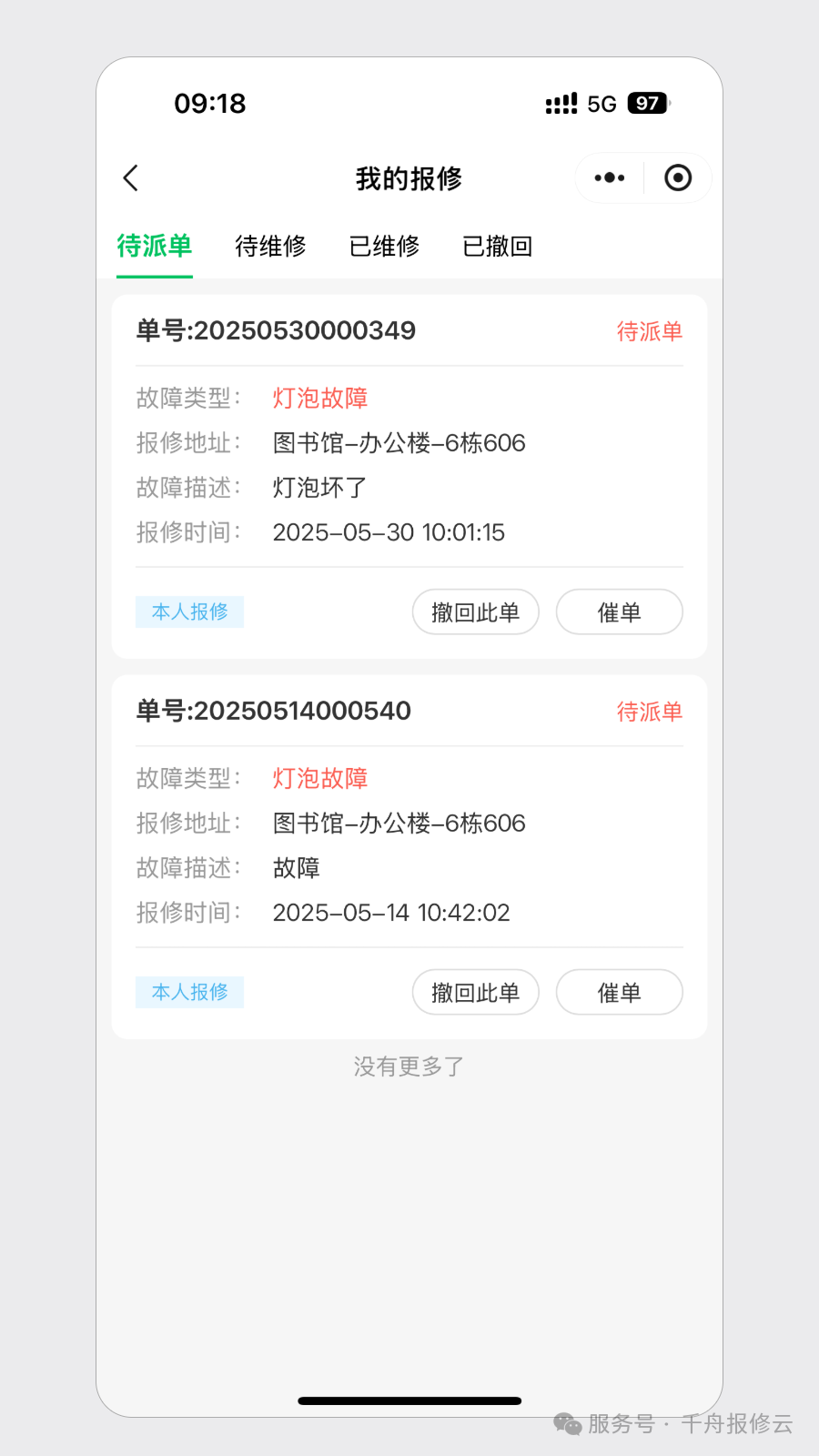The image size is (819, 1456).
Task: Select the active 待派单 tab
Action: click(x=154, y=247)
